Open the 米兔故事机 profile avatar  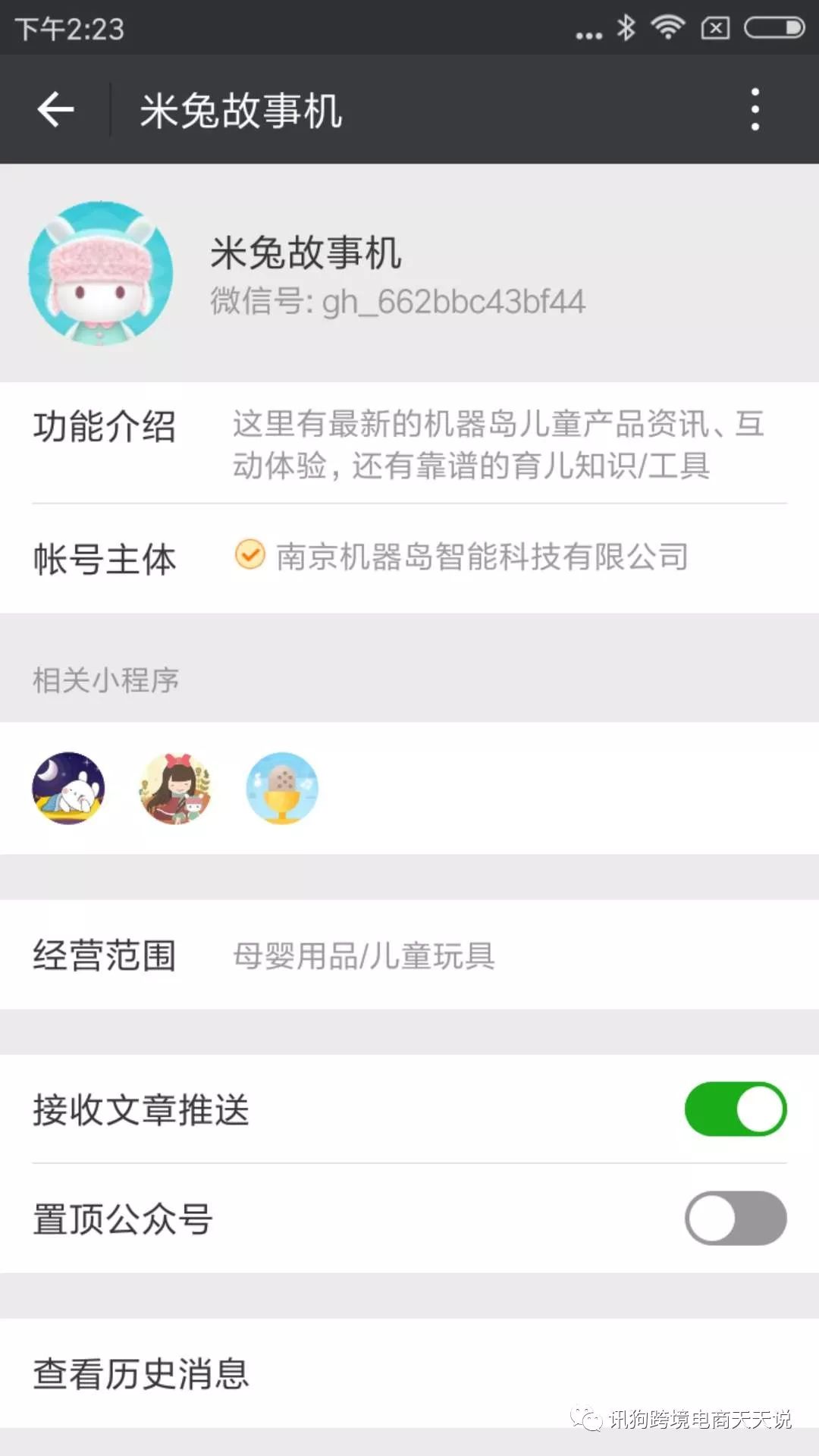101,273
